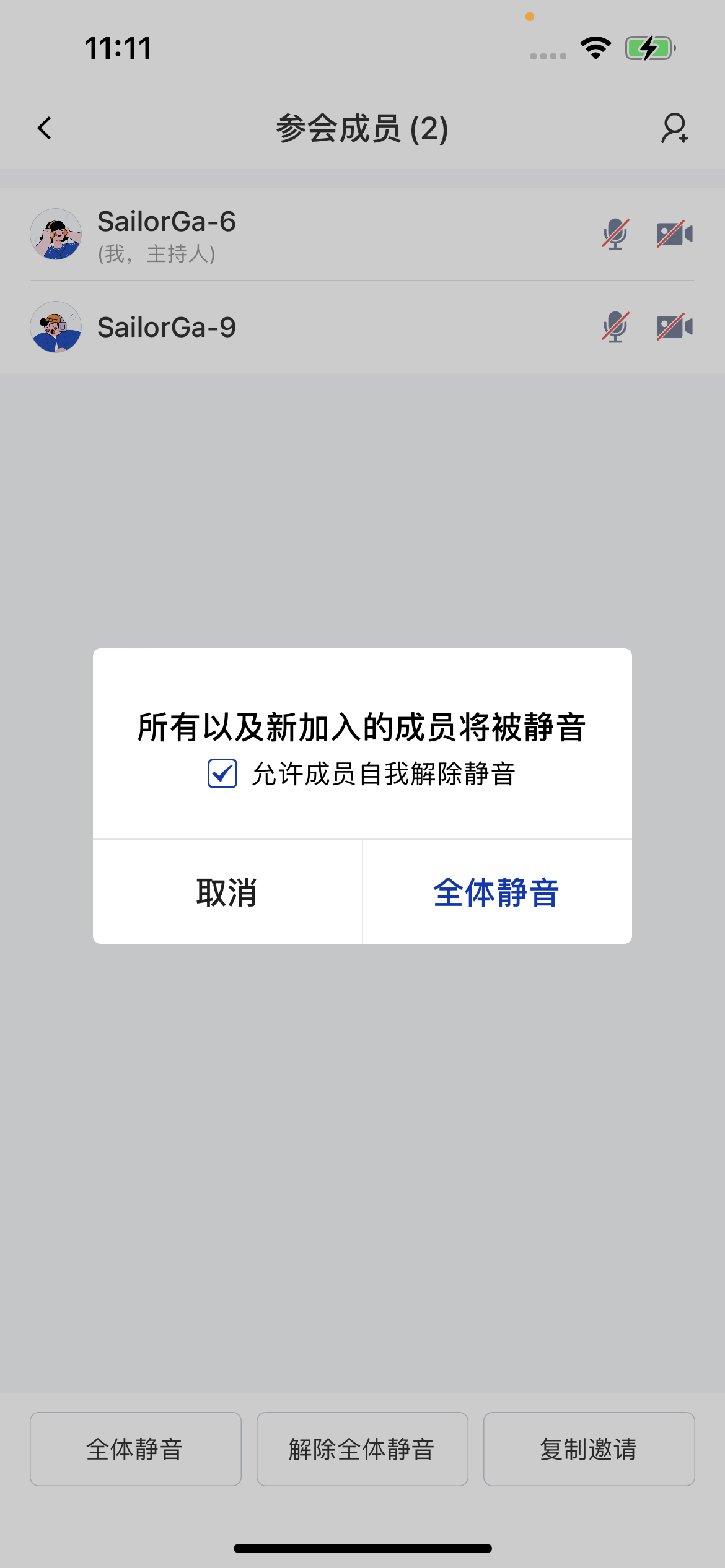Tap SailorGa-6's camera-off icon
Viewport: 725px width, 1568px height.
point(674,234)
